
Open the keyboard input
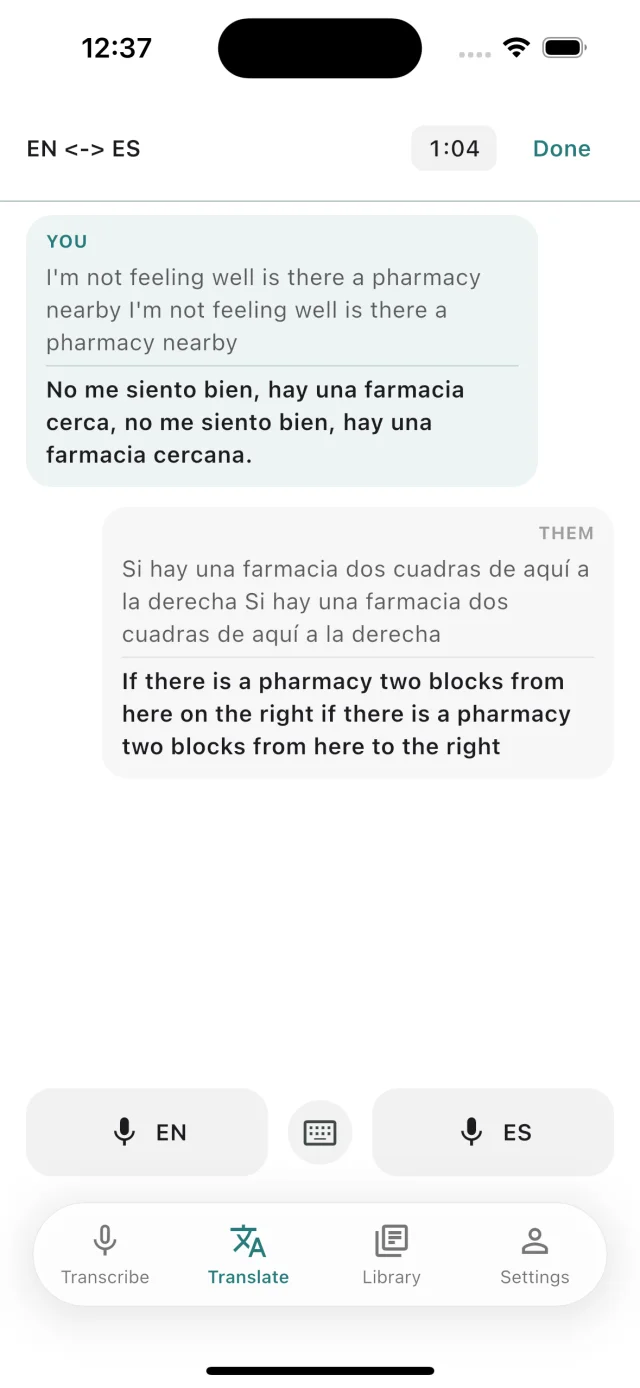(320, 1132)
